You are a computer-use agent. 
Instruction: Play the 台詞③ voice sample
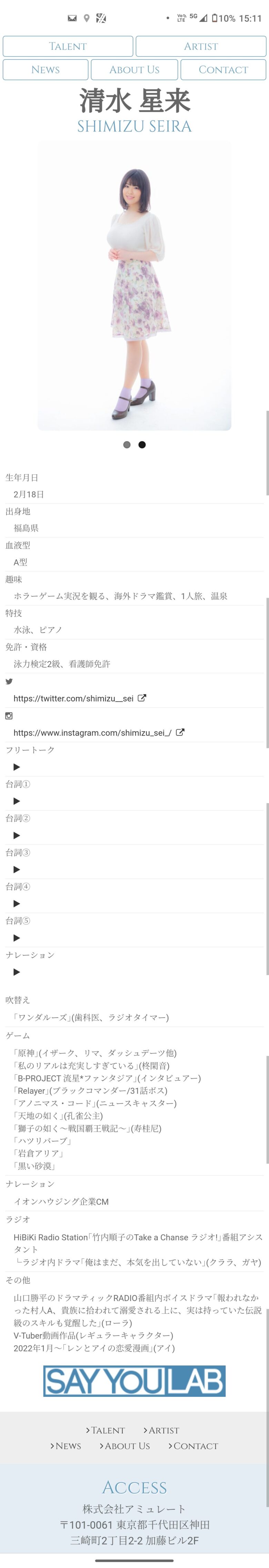click(17, 869)
